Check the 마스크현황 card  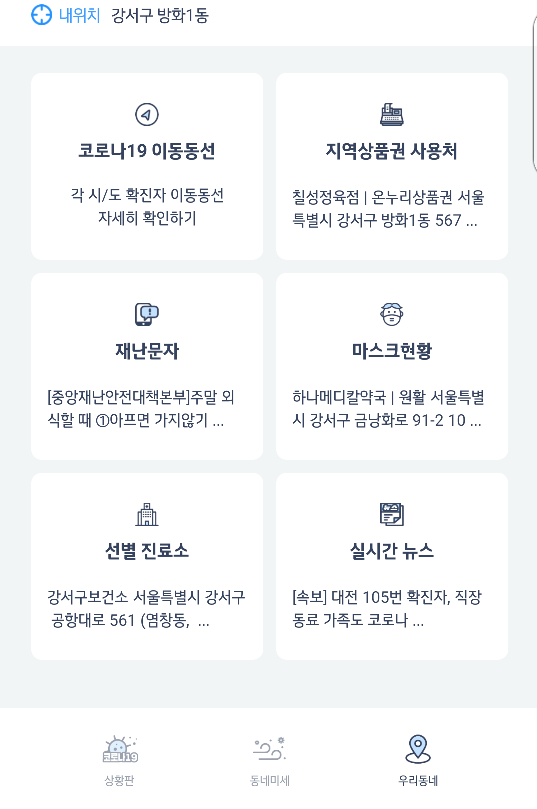click(392, 366)
